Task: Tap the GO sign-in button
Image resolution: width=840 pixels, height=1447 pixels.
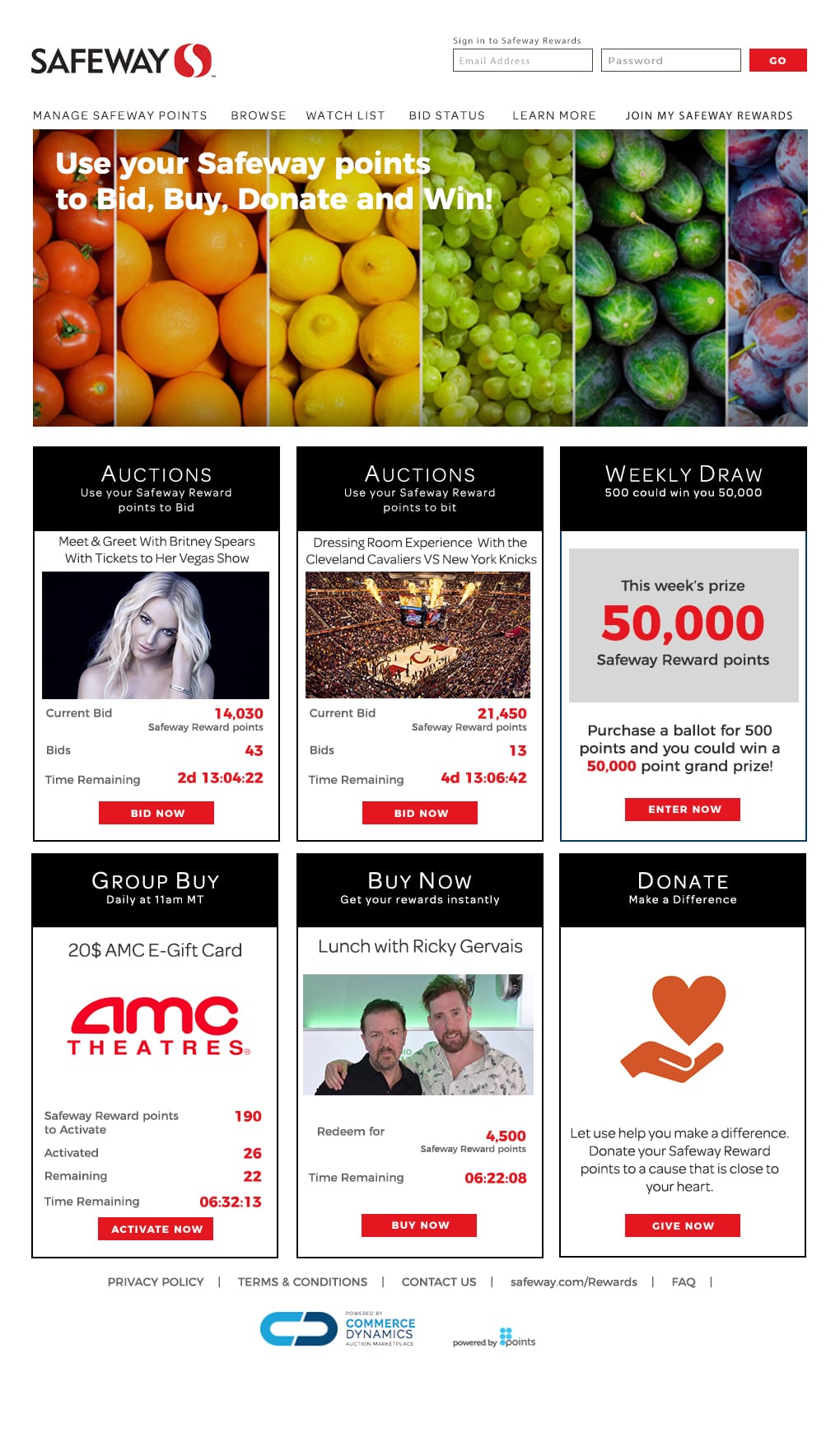Action: pos(777,60)
